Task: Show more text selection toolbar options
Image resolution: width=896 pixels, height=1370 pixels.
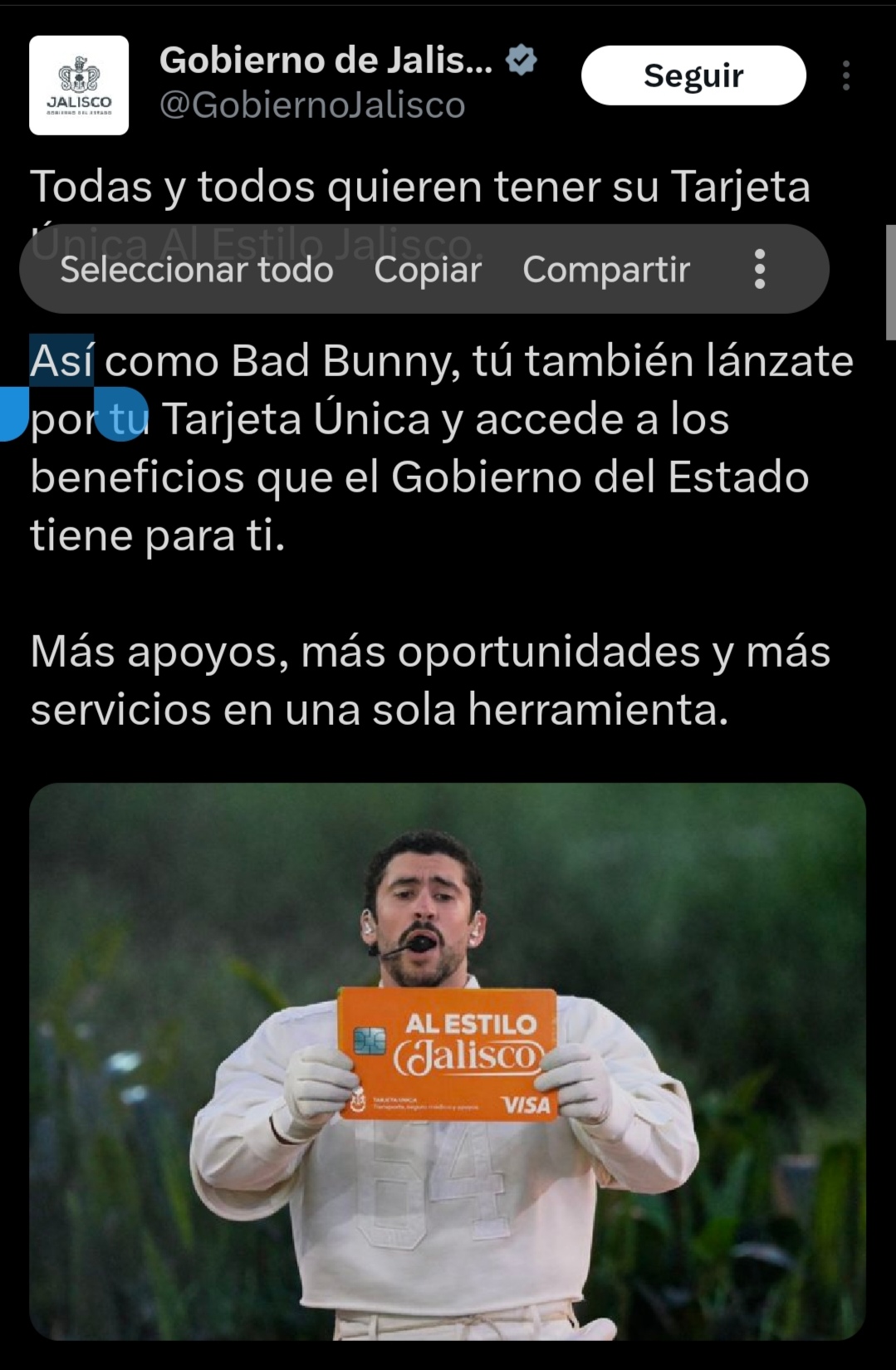Action: tap(759, 269)
